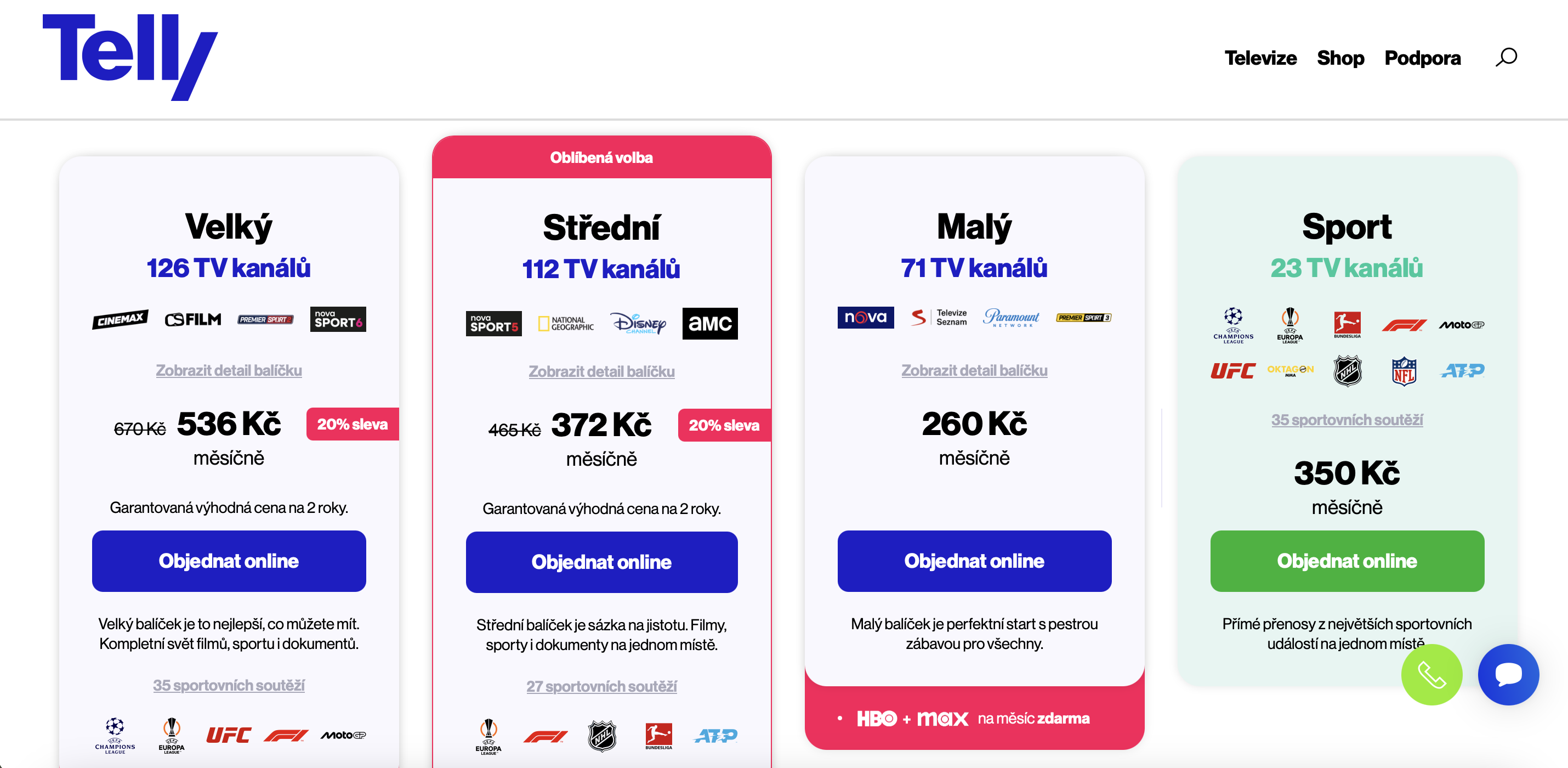The height and width of the screenshot is (768, 1568).
Task: Order the Velký package online
Action: pos(229,561)
